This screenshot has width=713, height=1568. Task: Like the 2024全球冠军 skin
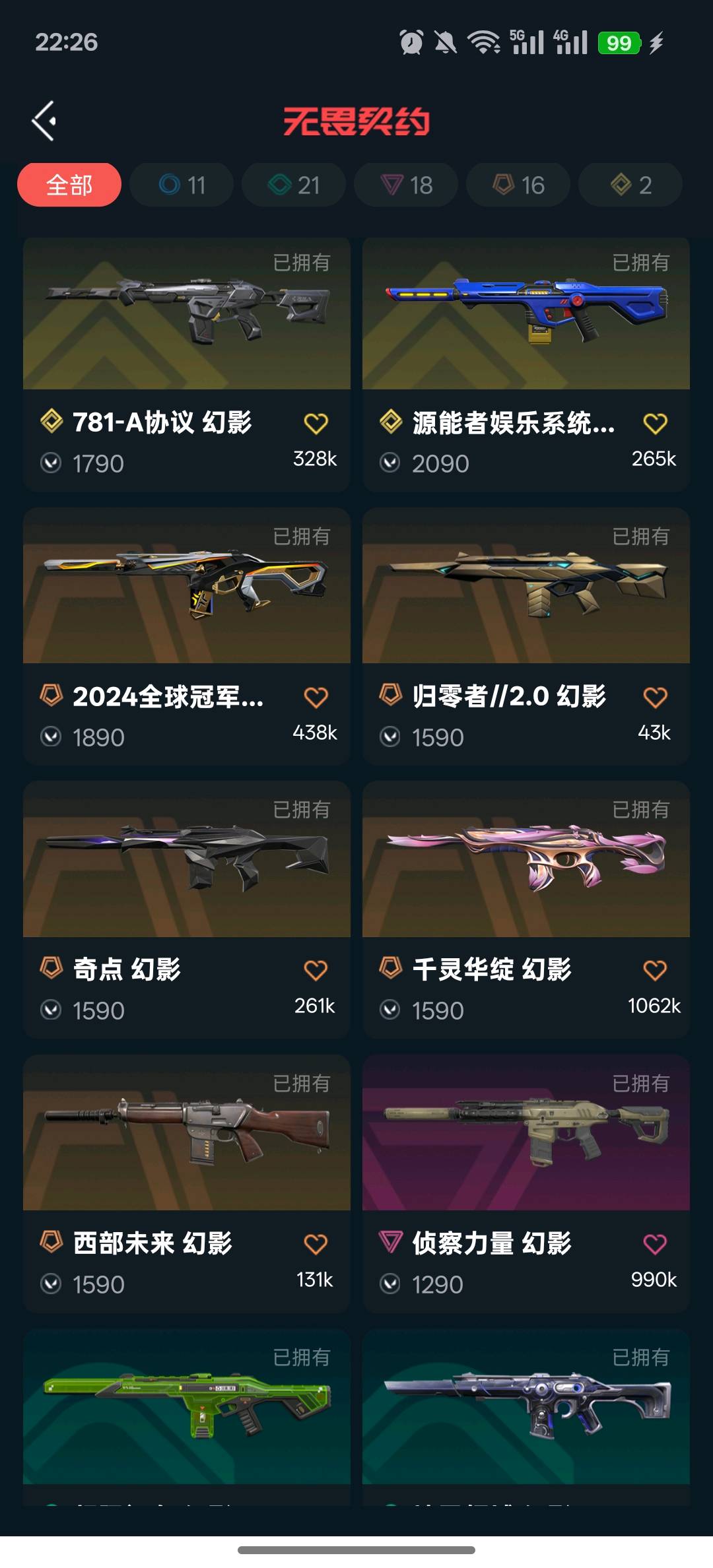(x=316, y=697)
